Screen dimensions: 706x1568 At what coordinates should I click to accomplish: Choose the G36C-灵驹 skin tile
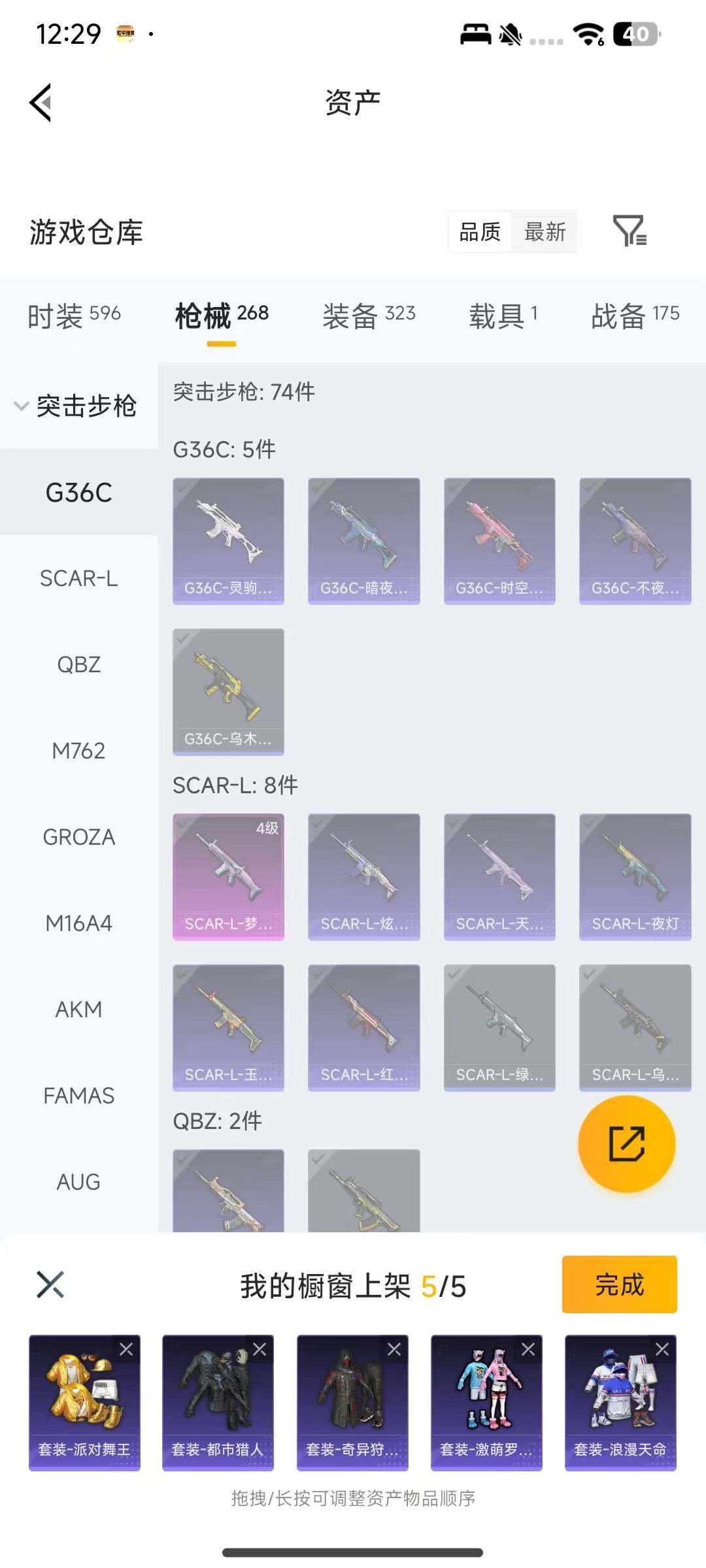228,540
